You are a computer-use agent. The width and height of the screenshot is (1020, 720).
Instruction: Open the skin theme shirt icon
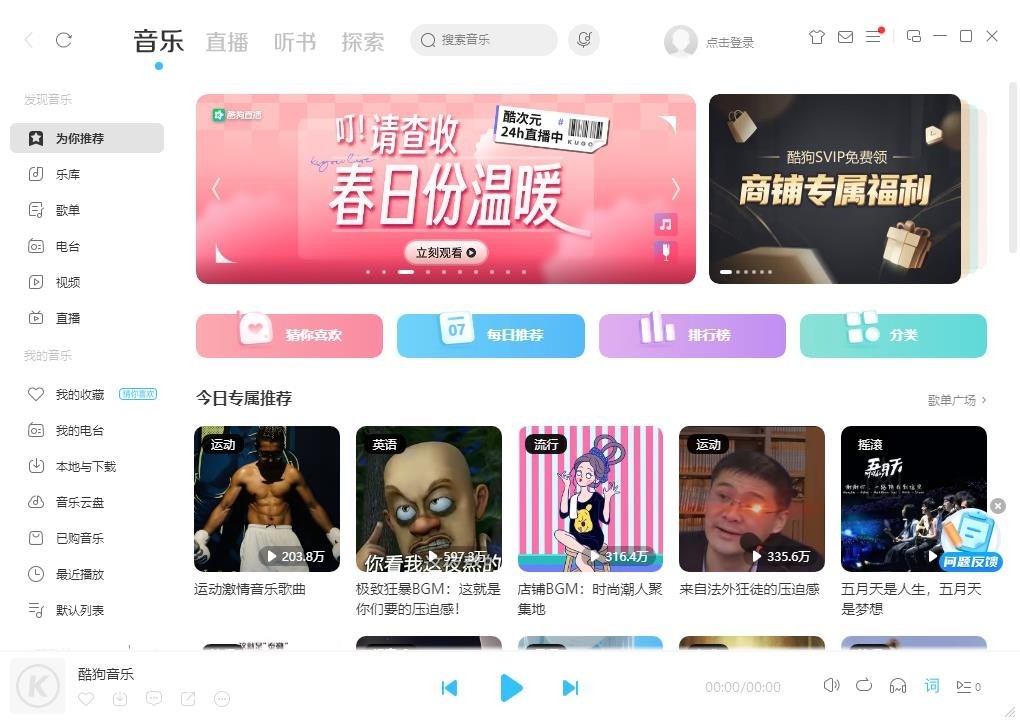(816, 37)
